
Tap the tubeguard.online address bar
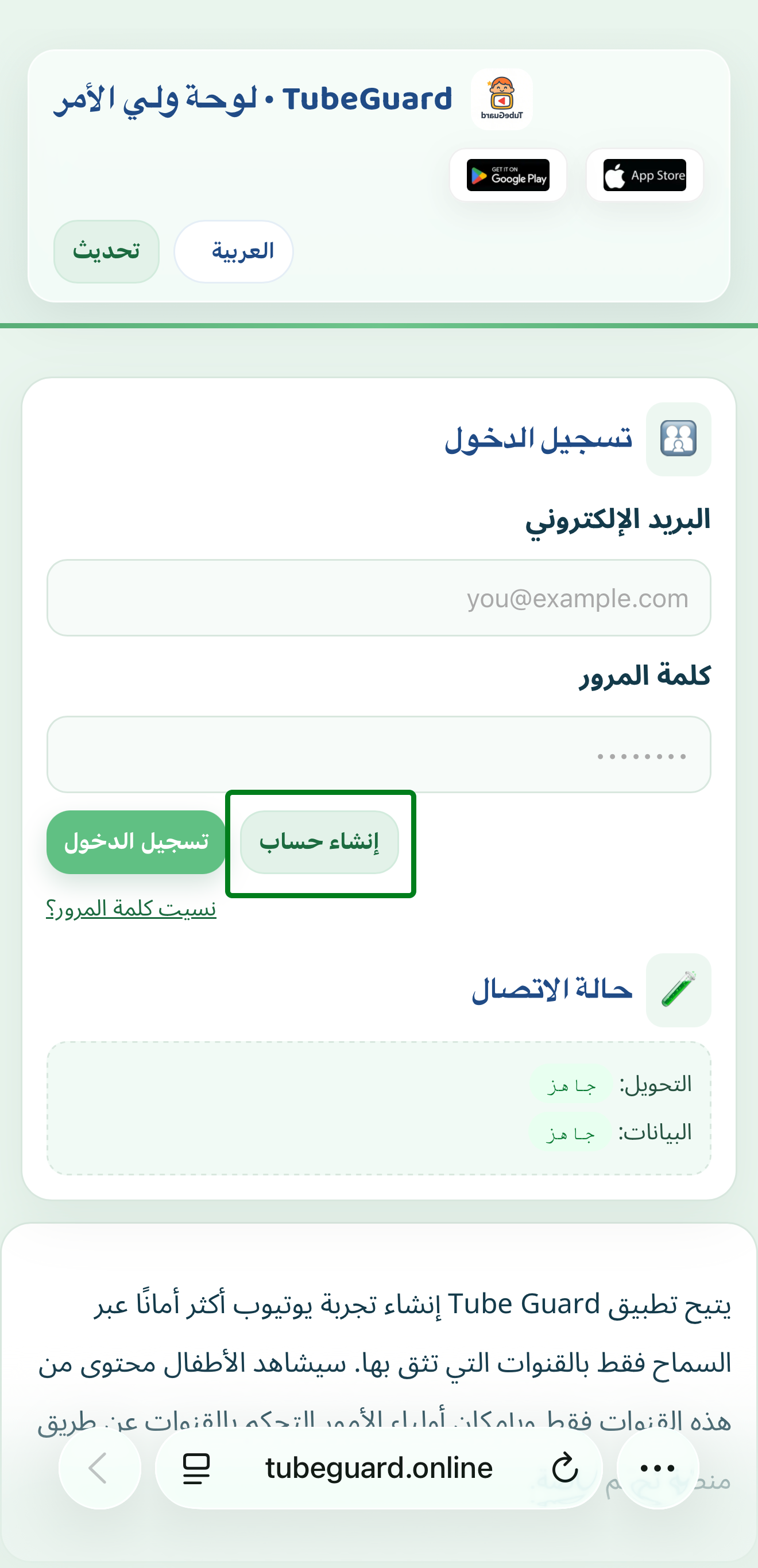point(378,1468)
